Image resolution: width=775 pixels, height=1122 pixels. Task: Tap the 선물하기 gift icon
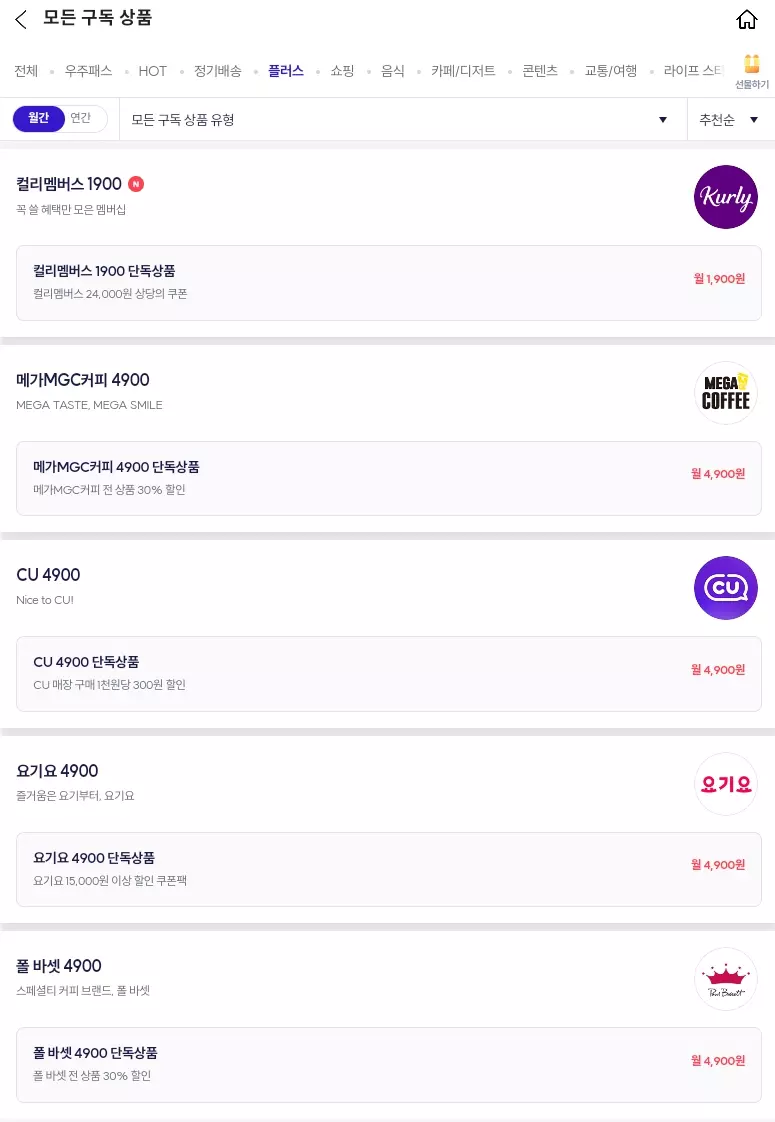tap(751, 66)
